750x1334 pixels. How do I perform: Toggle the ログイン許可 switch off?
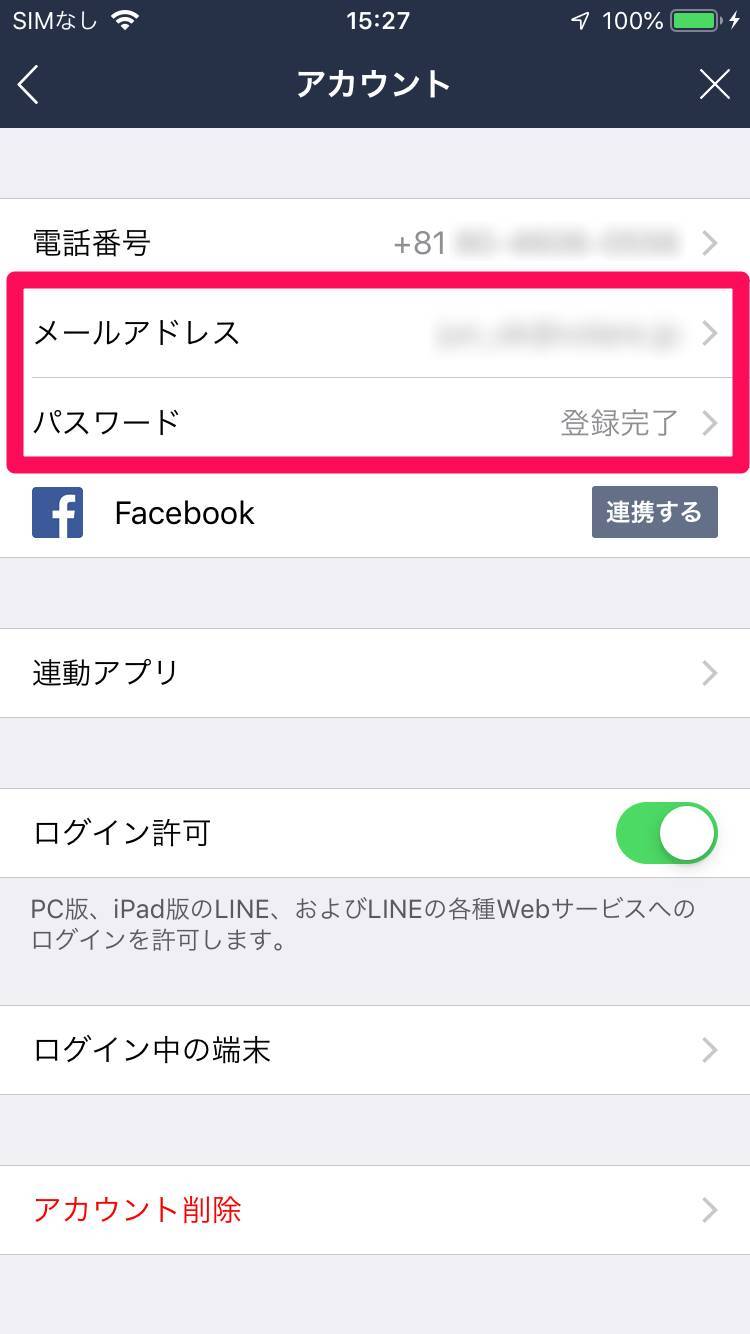(x=666, y=833)
